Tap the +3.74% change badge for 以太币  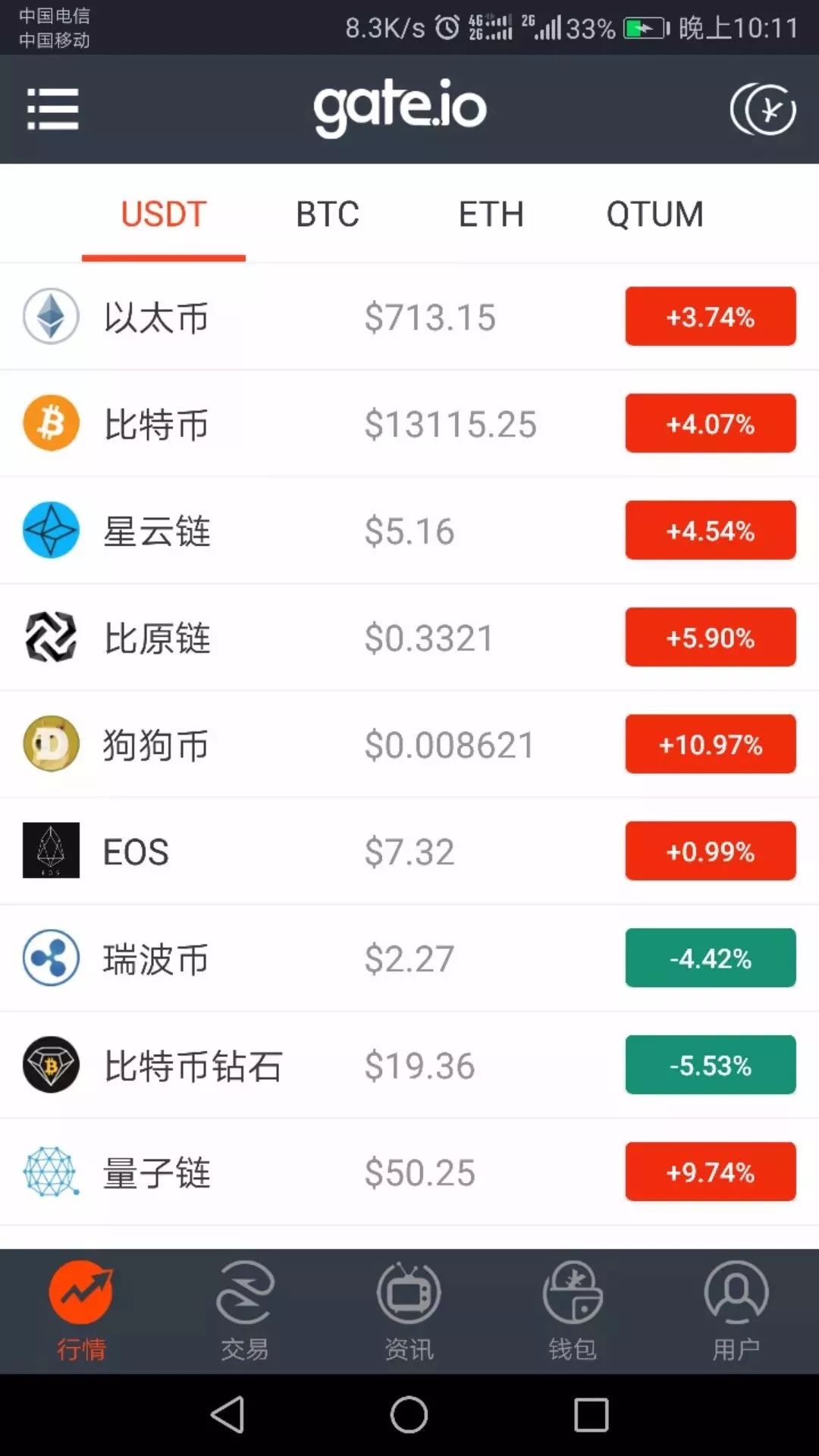(x=711, y=317)
